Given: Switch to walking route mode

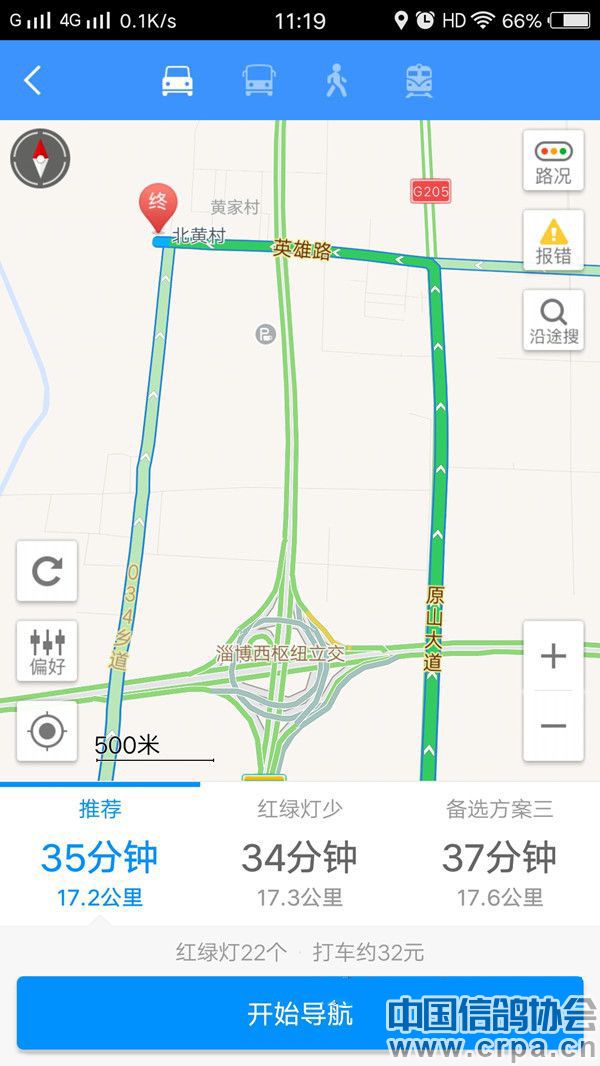Looking at the screenshot, I should (337, 81).
